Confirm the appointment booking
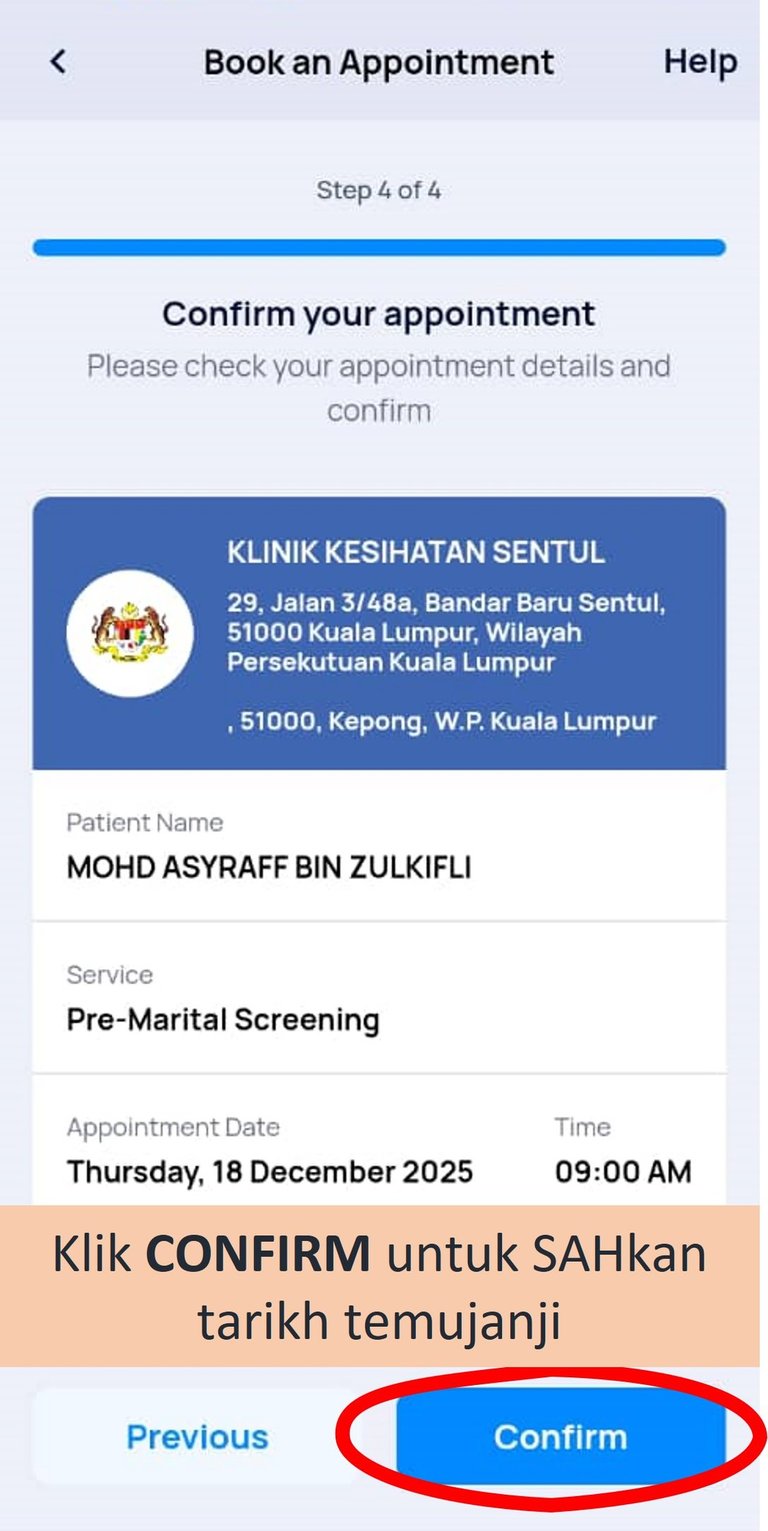Screen dimensions: 768x1531 (560, 1437)
